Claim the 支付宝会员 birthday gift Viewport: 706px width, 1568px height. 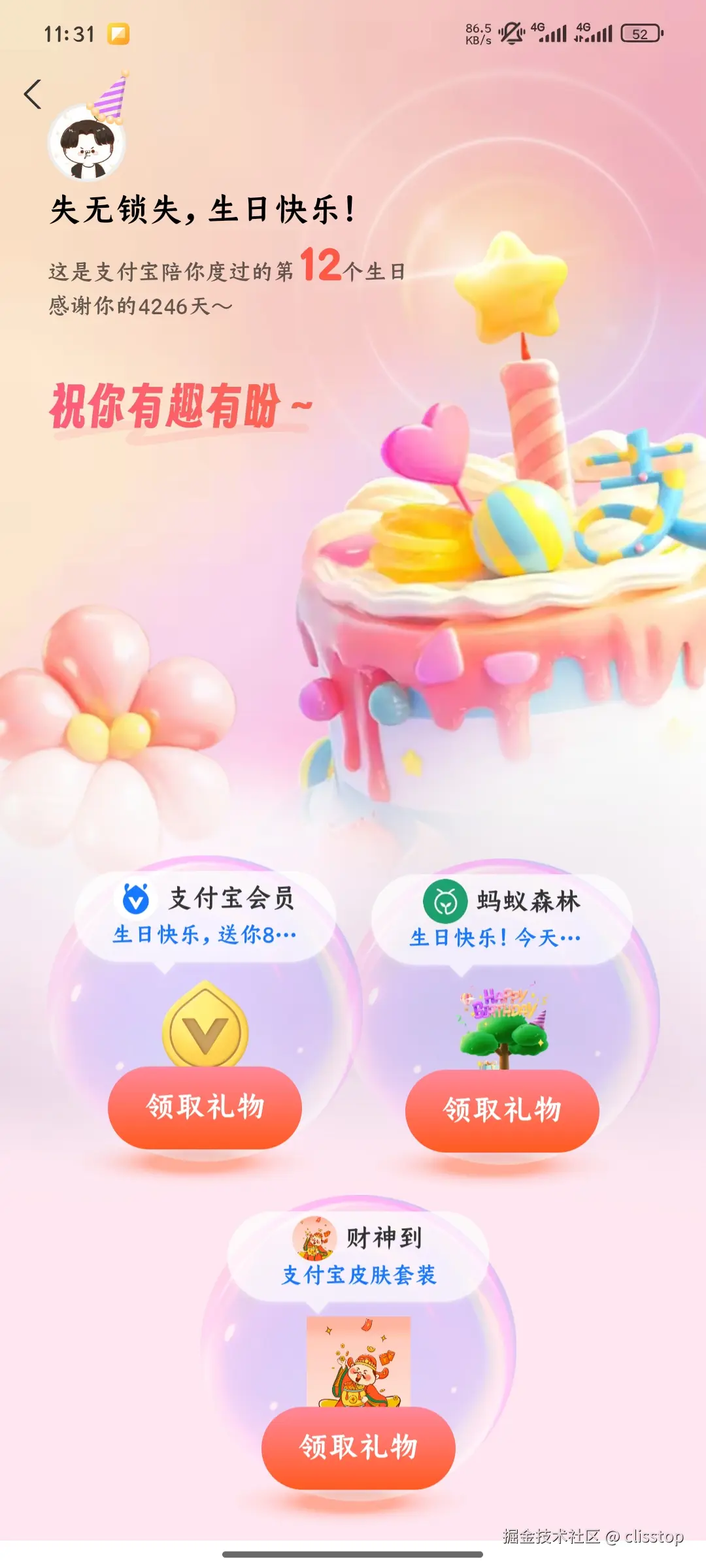tap(205, 1107)
